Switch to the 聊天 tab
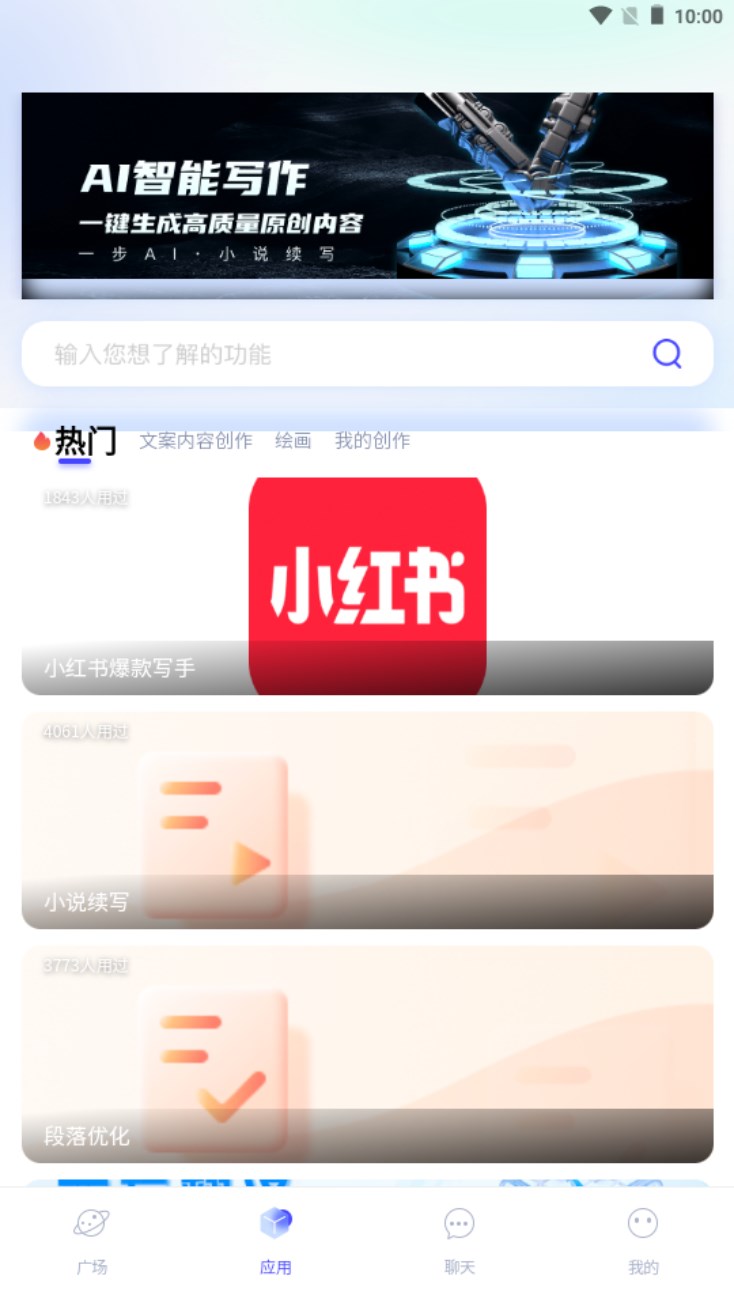The image size is (734, 1306). 459,1240
